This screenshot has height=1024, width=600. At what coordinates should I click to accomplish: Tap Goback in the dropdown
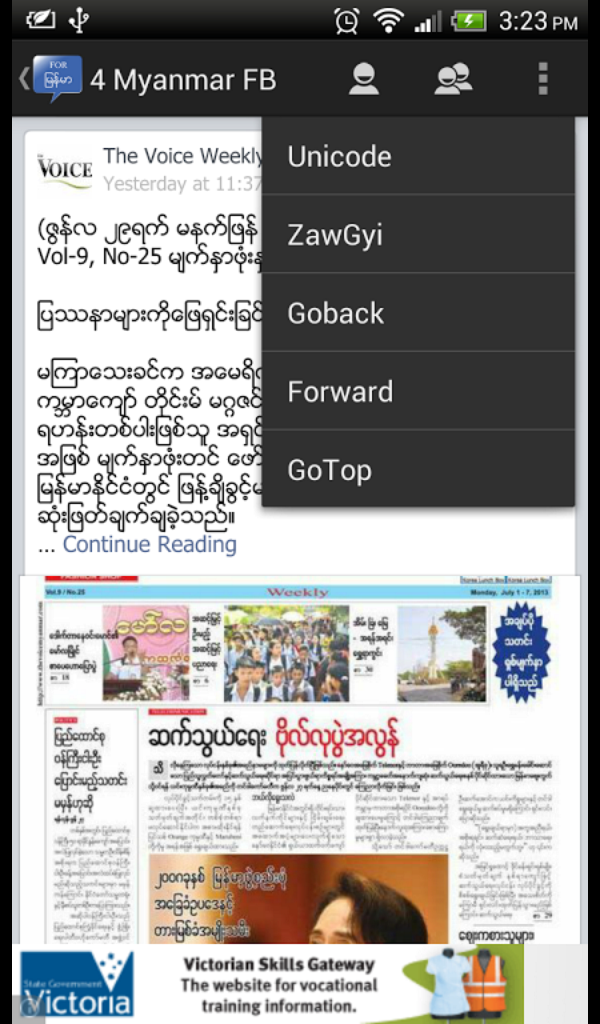[x=418, y=313]
